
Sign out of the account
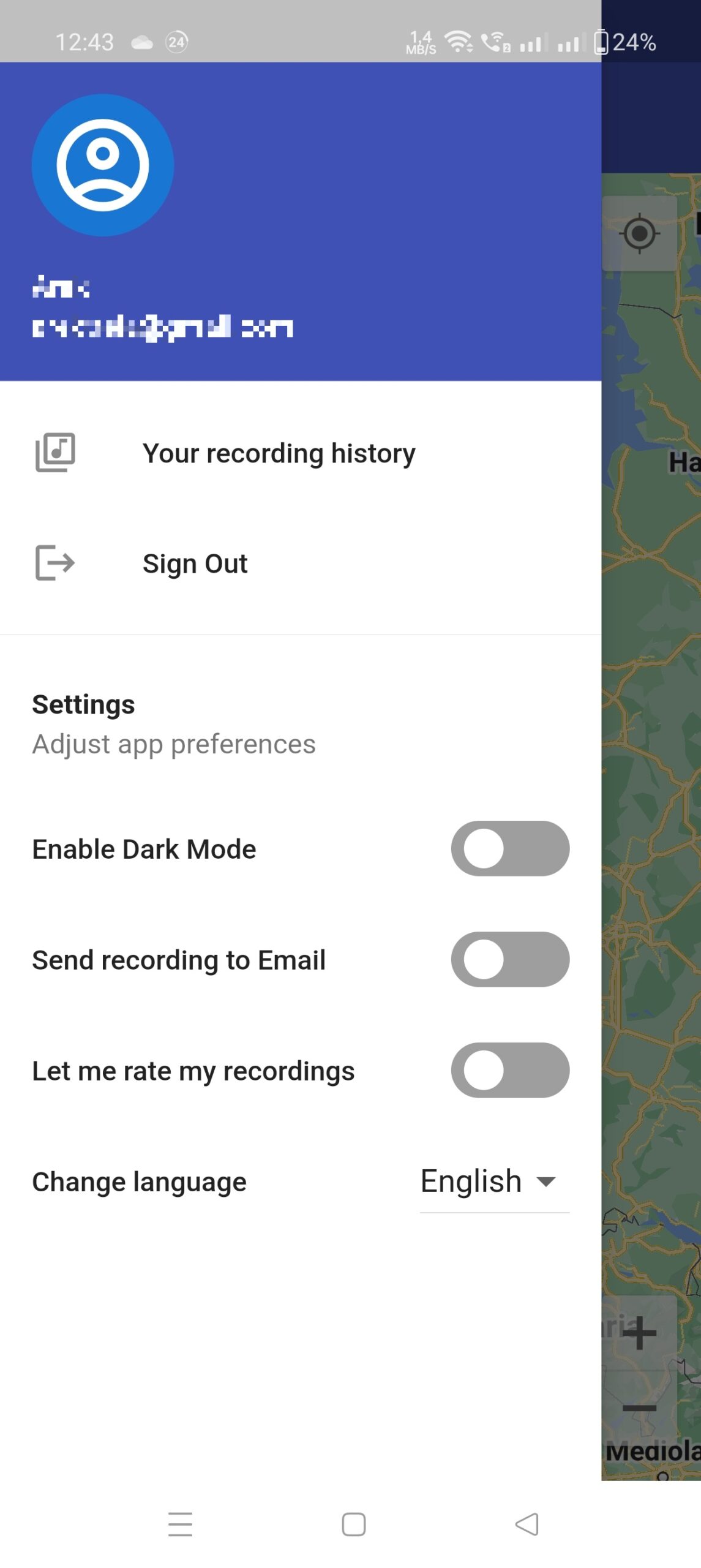[x=195, y=563]
